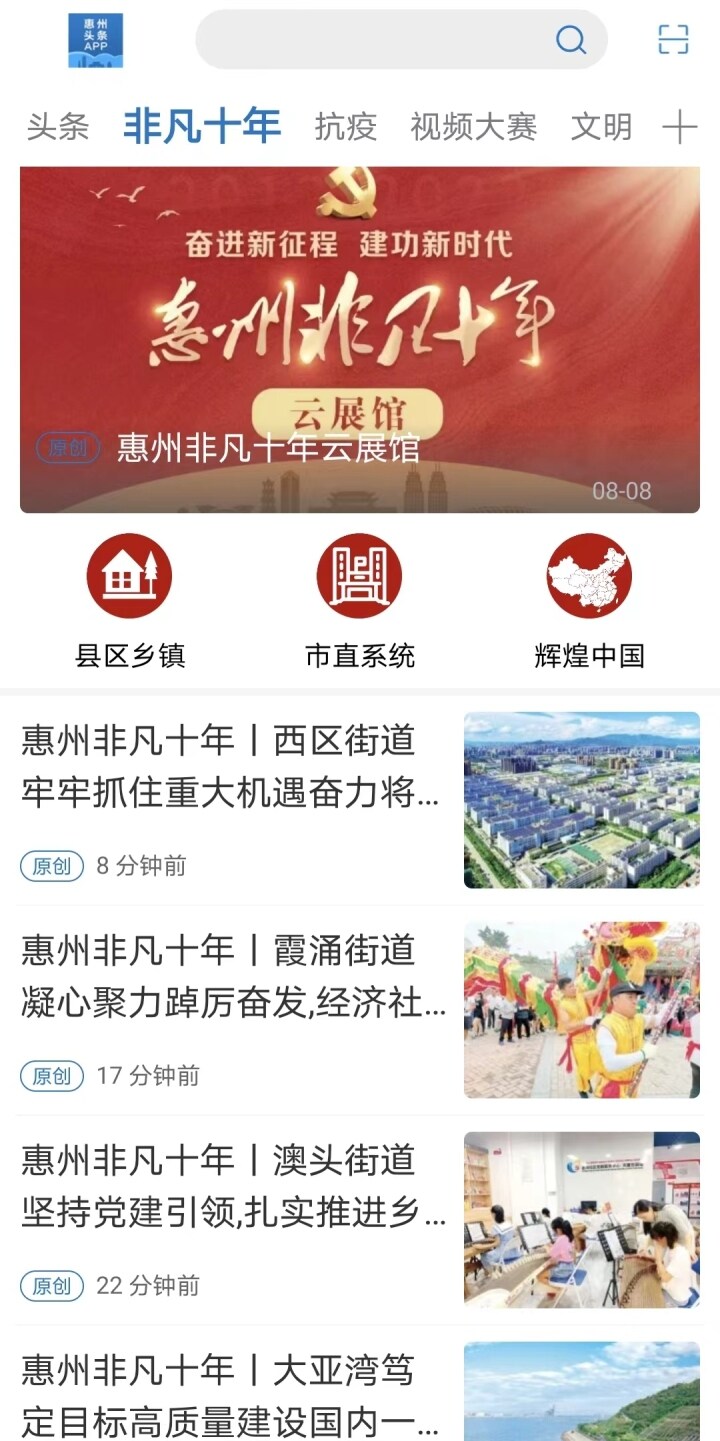Open the 霞涌街道 news article
The height and width of the screenshot is (1441, 720).
(x=232, y=978)
